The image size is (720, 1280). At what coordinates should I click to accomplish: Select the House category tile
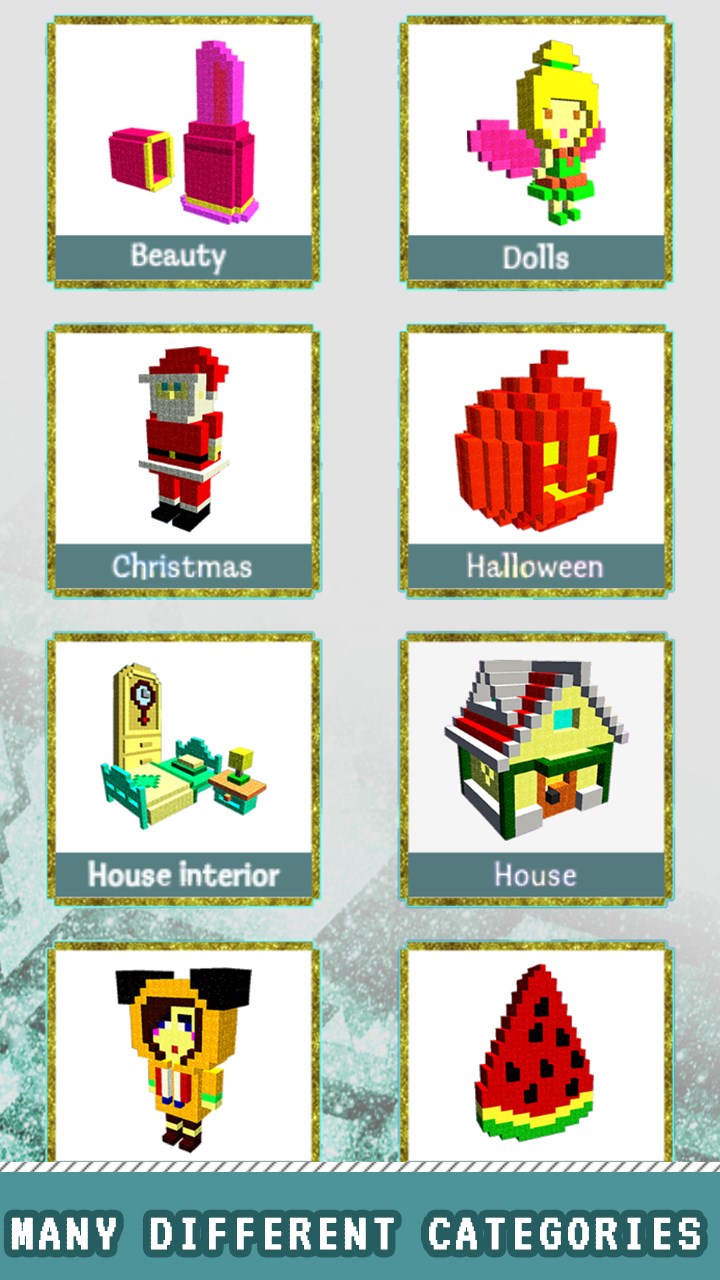pos(536,768)
